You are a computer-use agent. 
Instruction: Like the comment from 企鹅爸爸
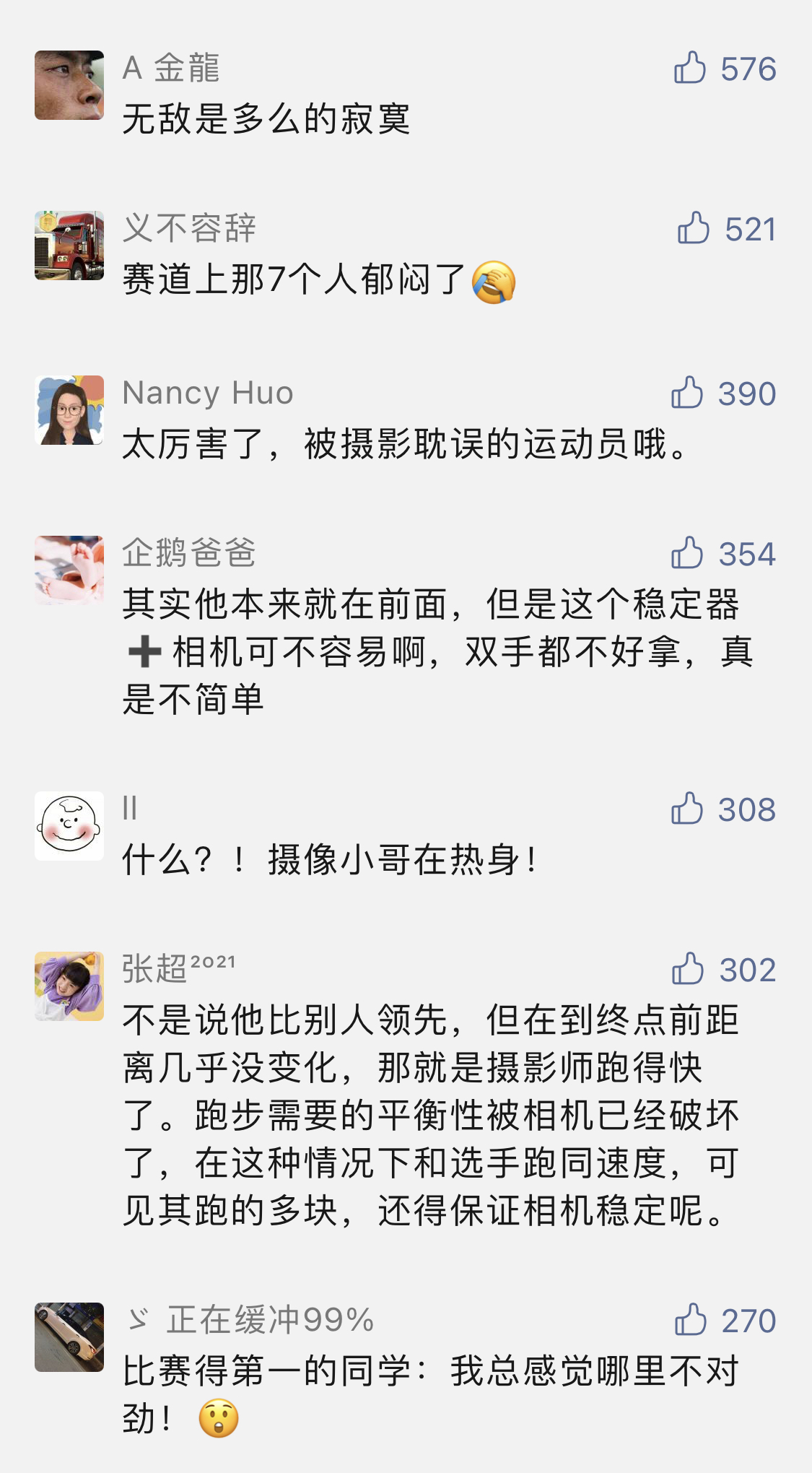coord(687,554)
